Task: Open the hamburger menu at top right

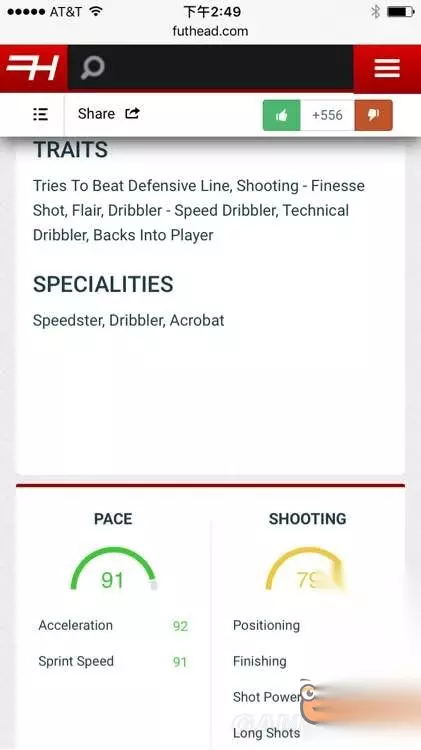Action: coord(387,68)
